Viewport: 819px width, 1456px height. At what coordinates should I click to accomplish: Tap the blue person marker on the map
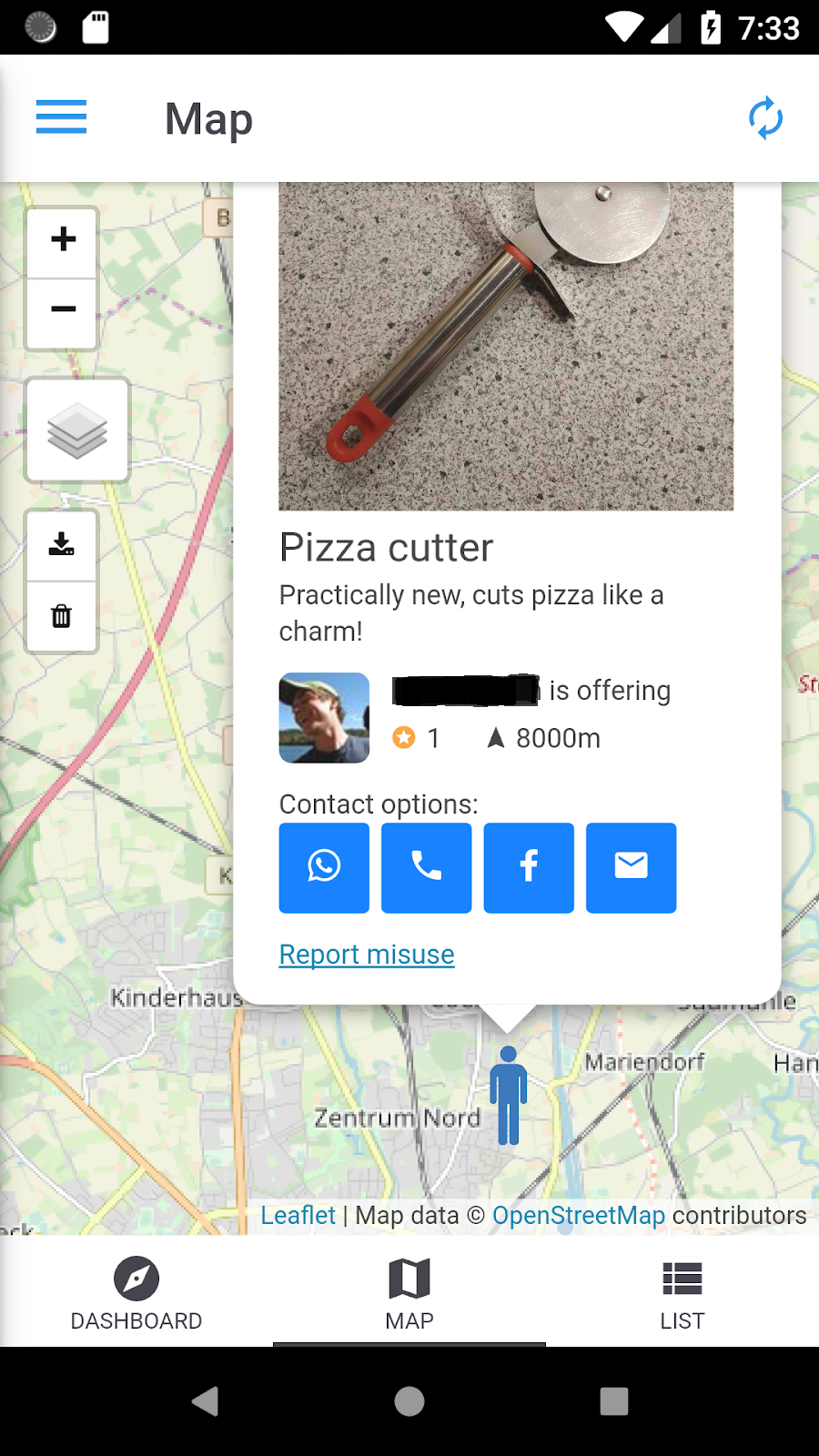tap(508, 1095)
